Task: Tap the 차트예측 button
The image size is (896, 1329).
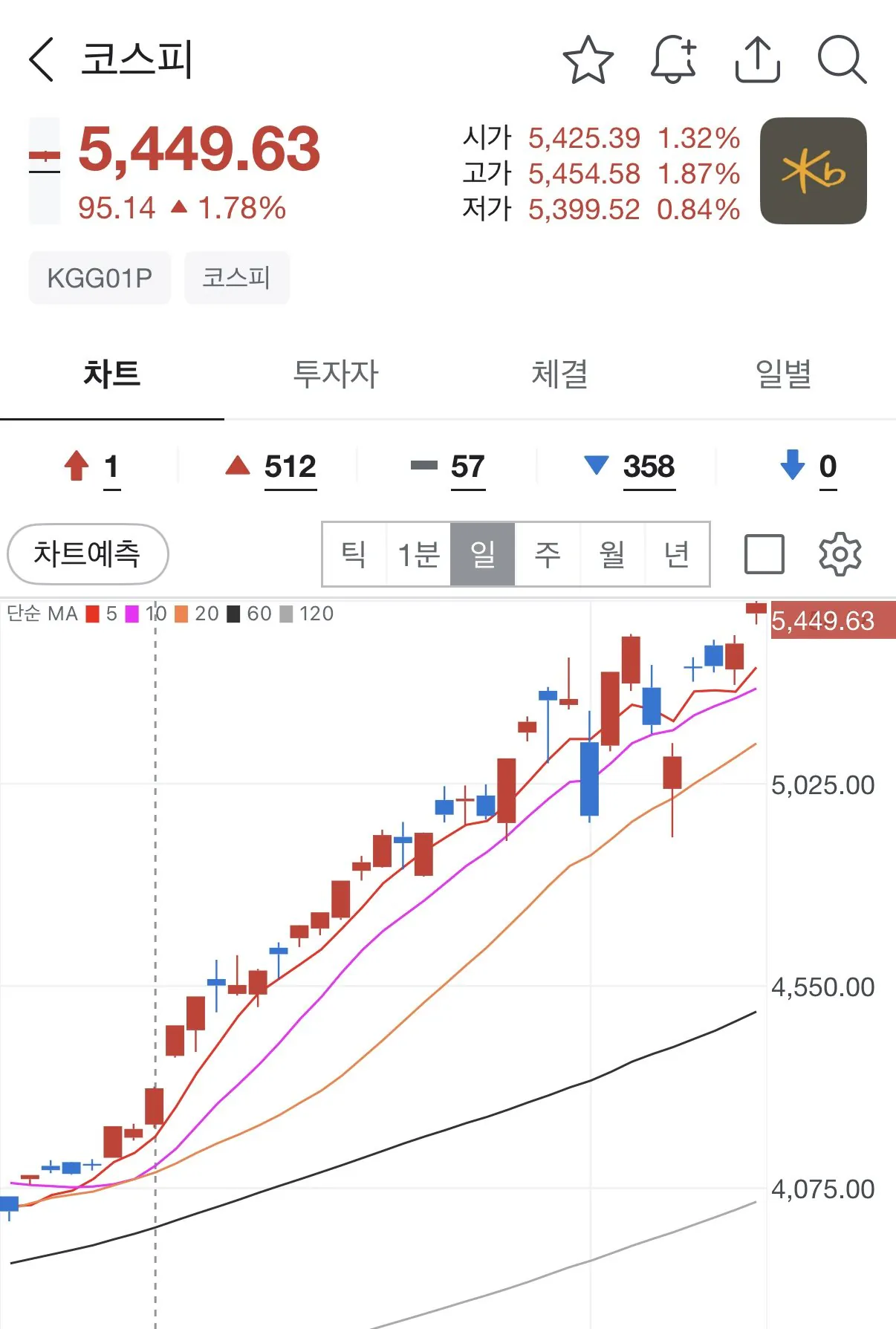Action: pyautogui.click(x=88, y=554)
